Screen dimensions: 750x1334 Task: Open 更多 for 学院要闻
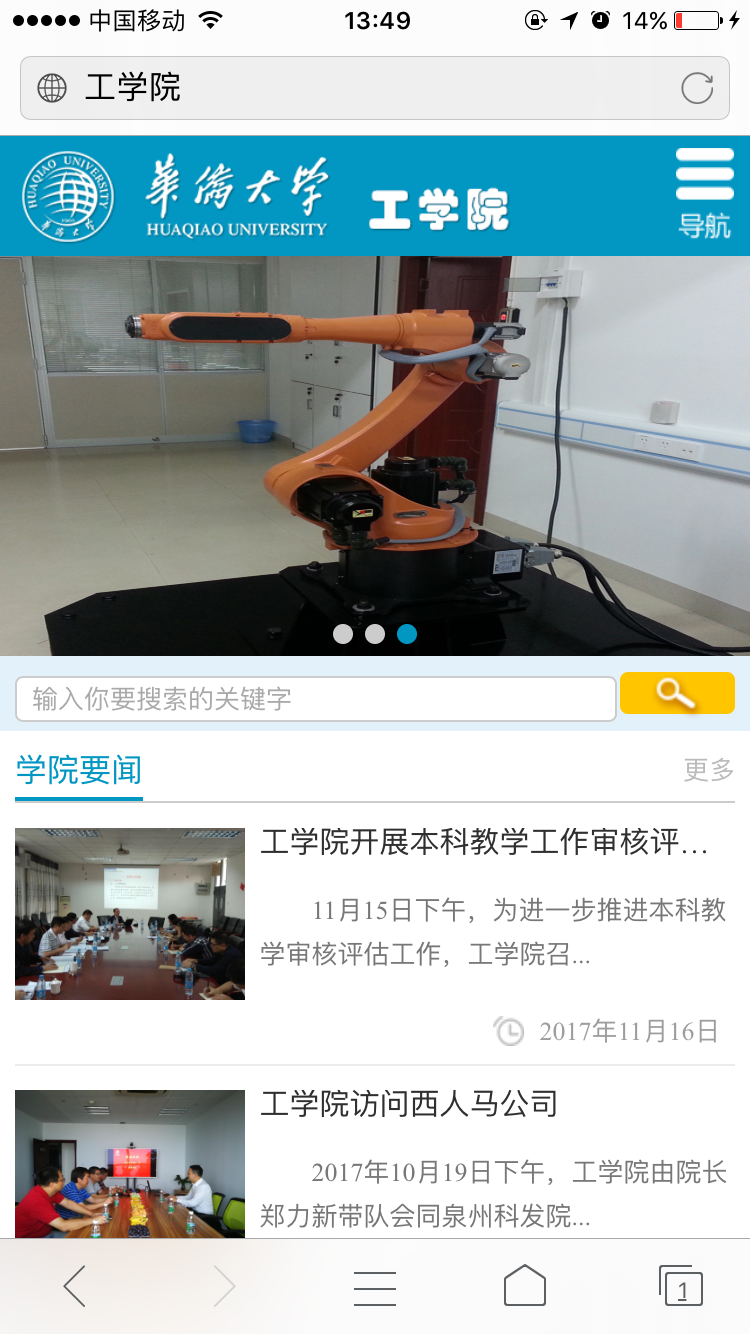pos(708,769)
